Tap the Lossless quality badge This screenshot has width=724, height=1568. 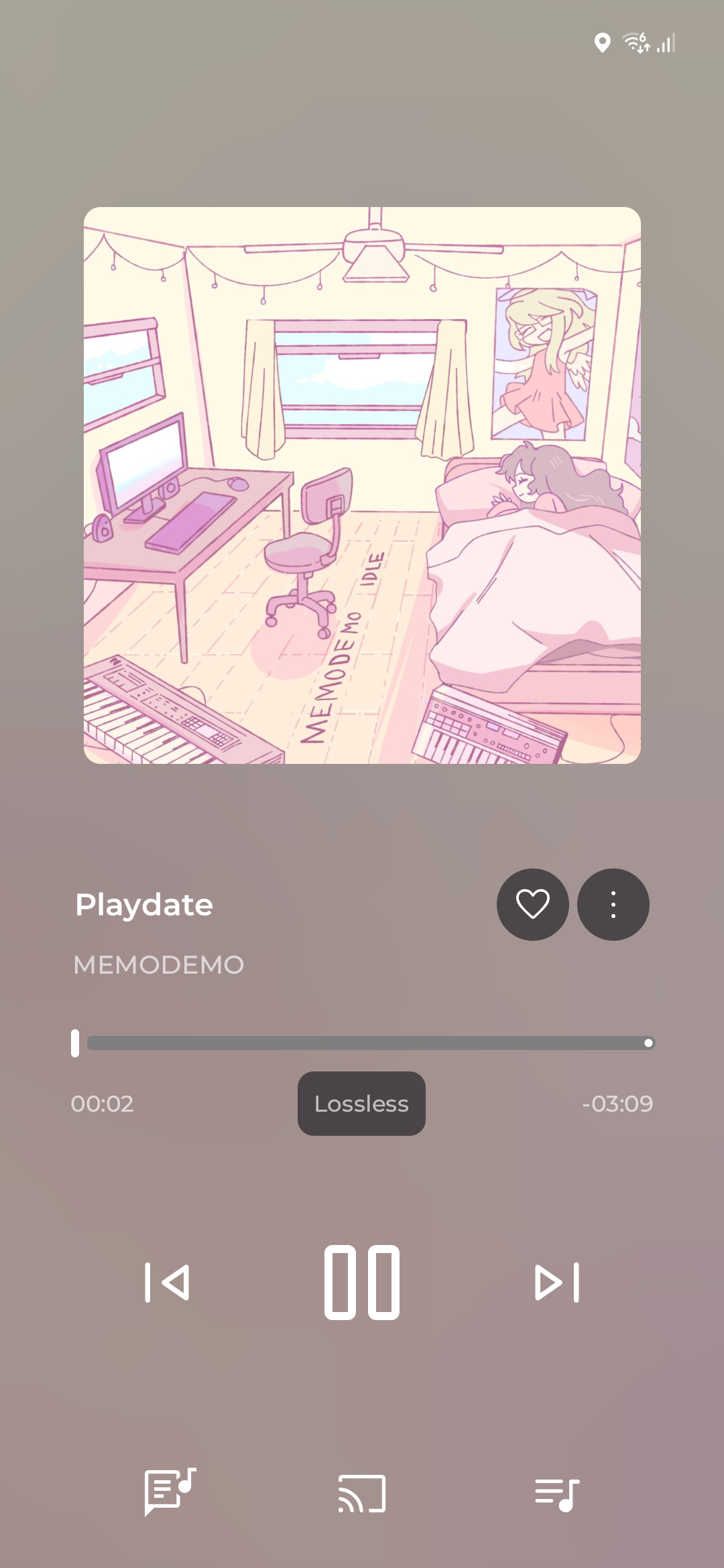point(361,1104)
